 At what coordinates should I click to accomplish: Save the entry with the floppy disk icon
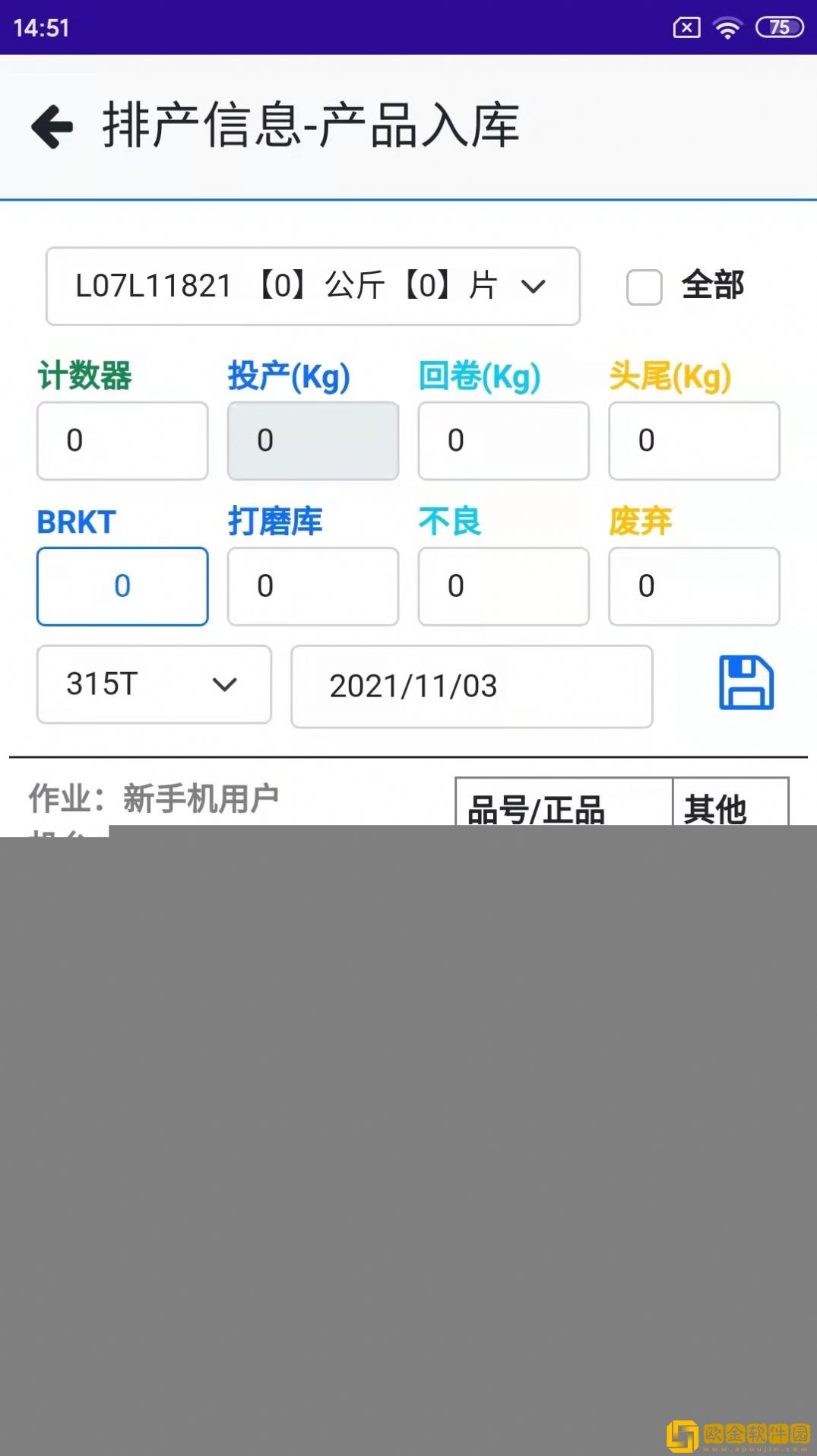(746, 683)
